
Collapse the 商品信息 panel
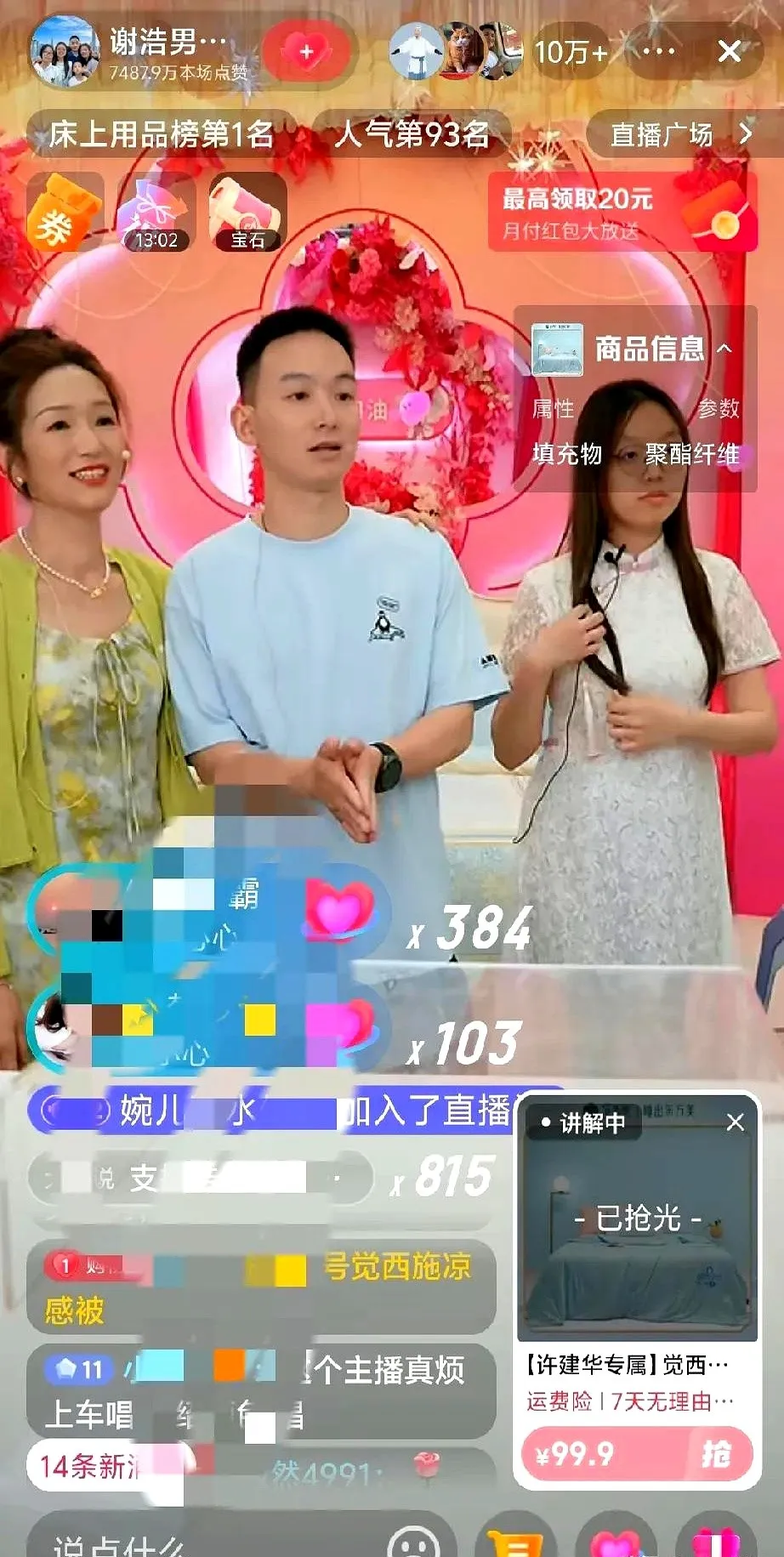[724, 349]
